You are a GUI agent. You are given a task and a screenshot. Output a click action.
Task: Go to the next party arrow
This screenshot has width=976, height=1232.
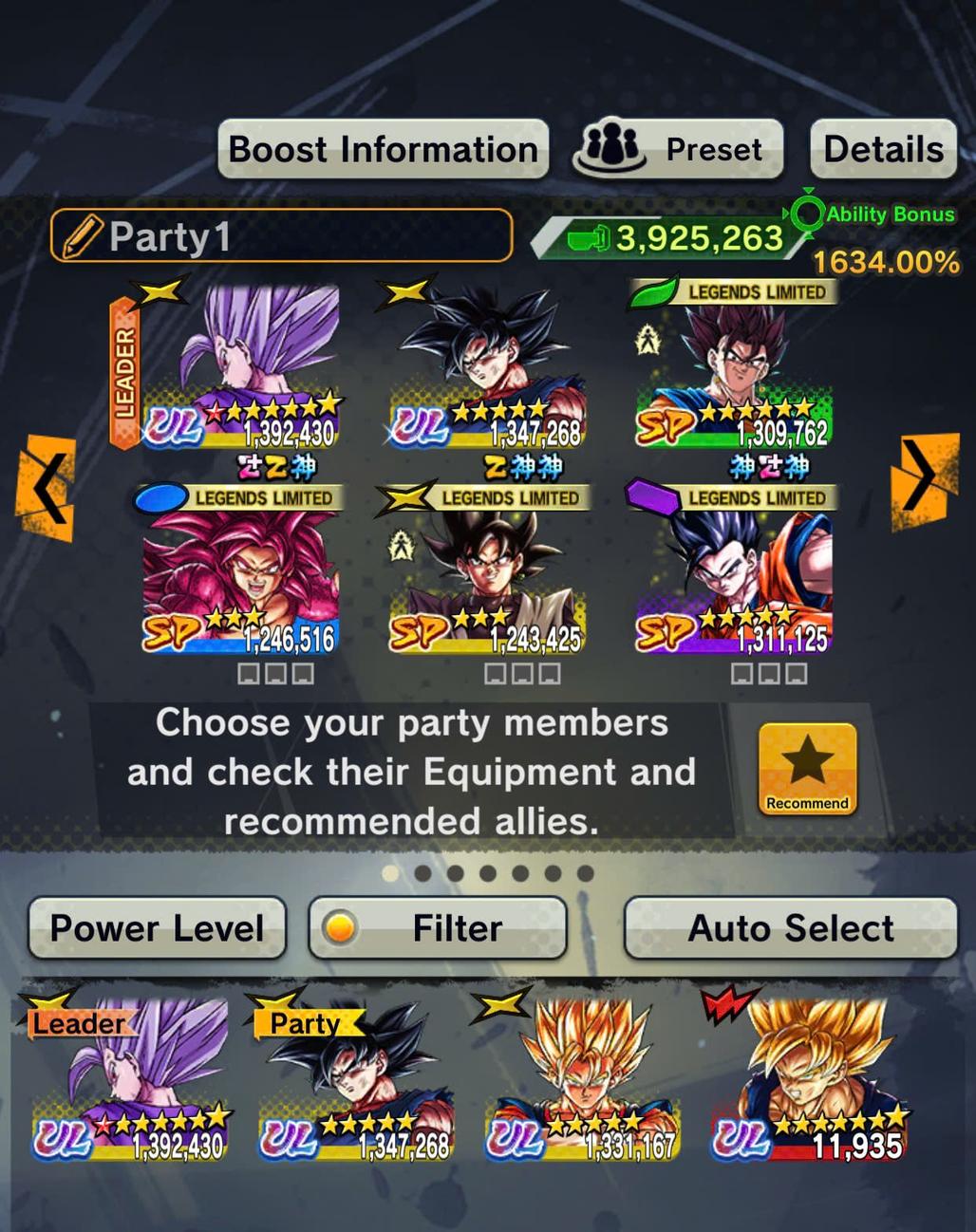(924, 481)
